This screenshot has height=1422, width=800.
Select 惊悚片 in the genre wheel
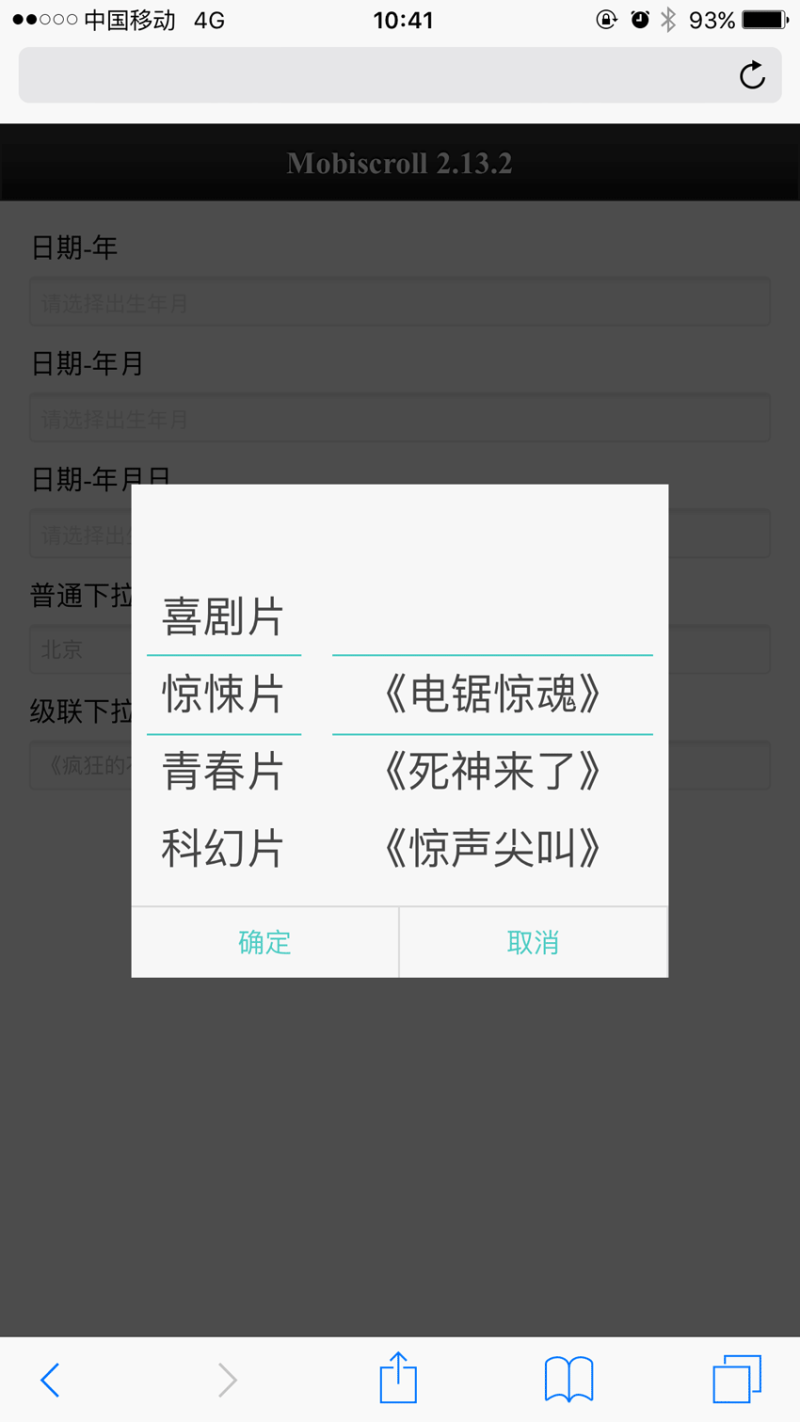coord(222,693)
